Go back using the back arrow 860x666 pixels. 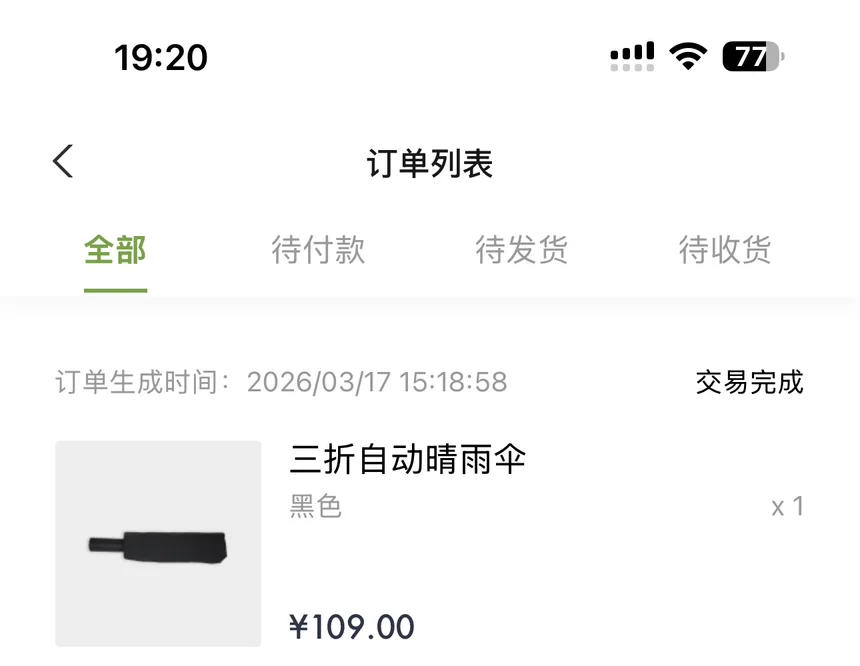(63, 161)
